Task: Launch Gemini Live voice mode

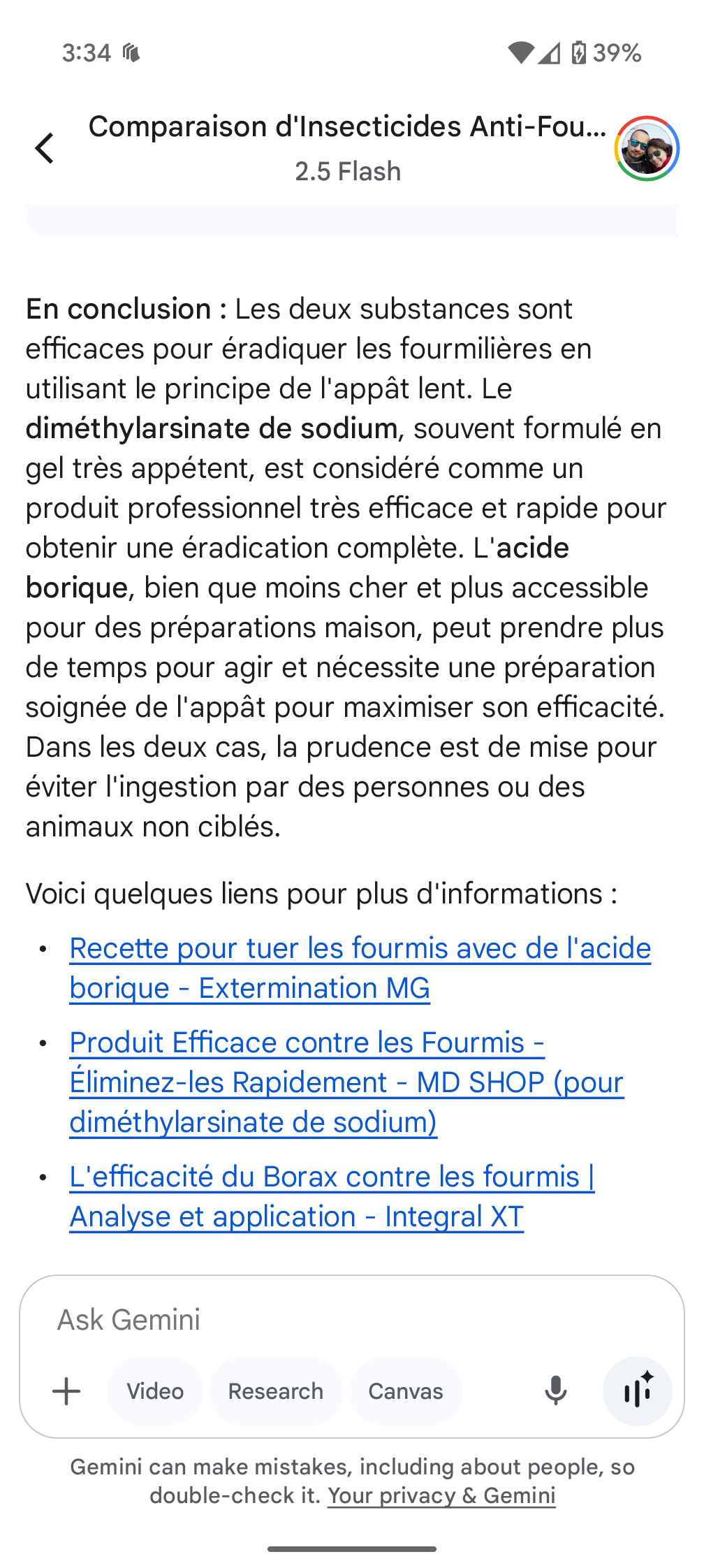Action: coord(637,1391)
